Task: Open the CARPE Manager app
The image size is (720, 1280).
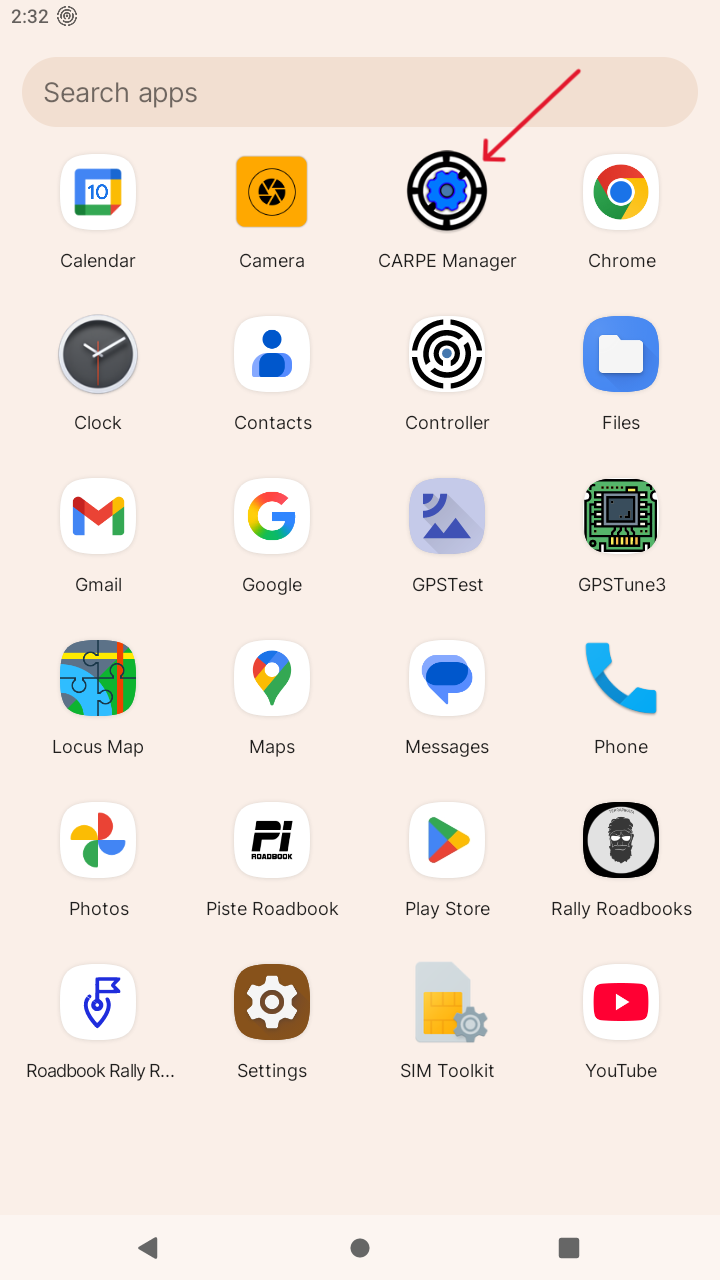Action: click(447, 191)
